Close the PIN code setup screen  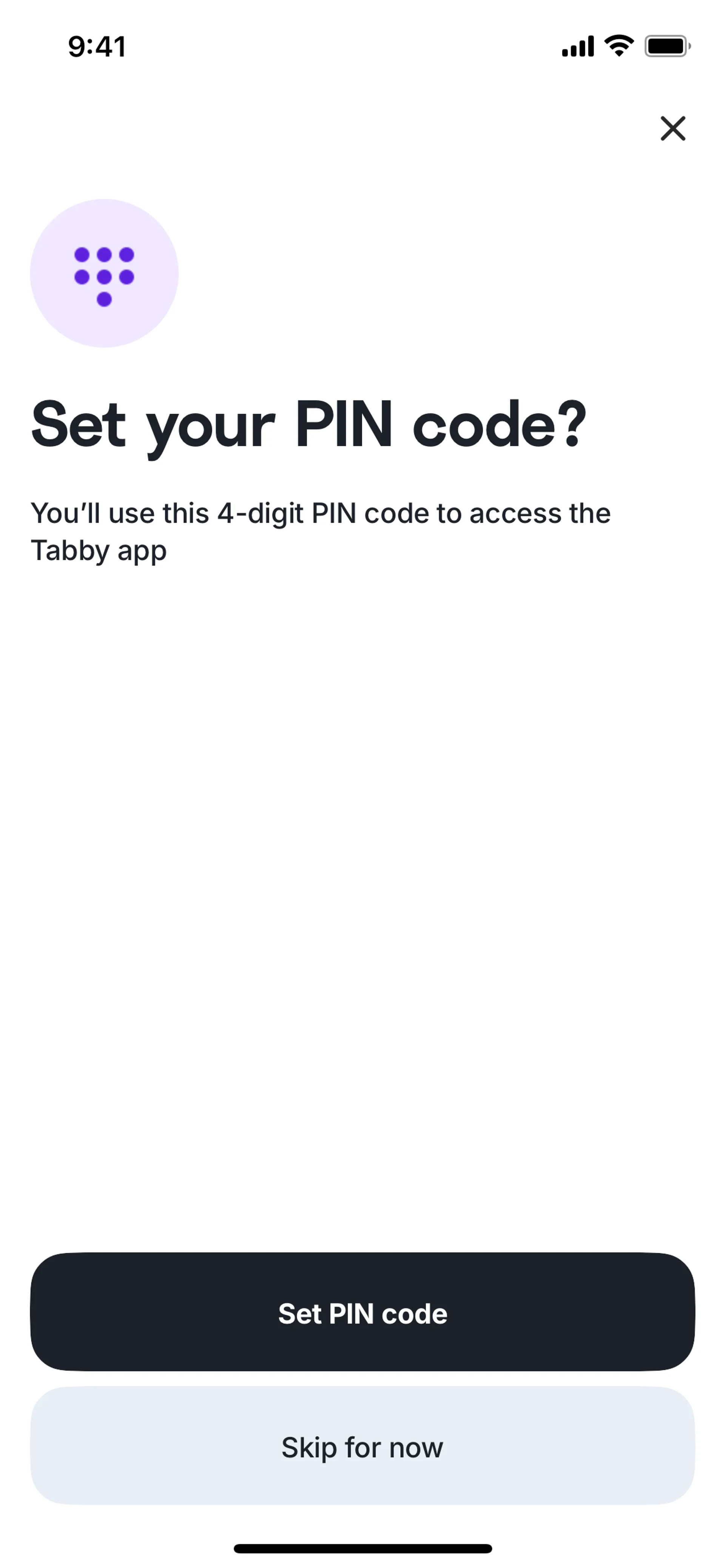pos(673,128)
